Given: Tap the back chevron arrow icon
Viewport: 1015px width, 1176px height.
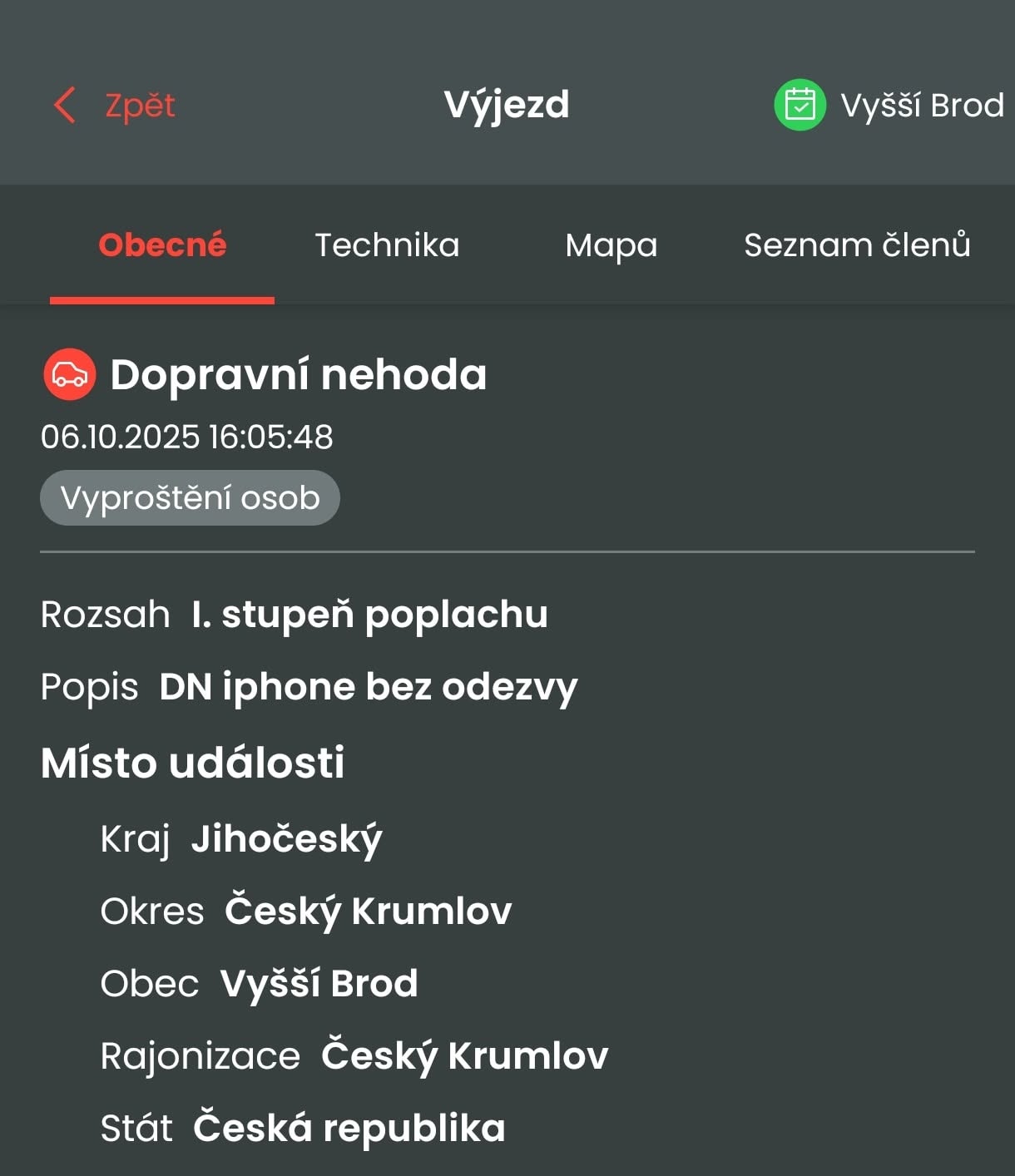Looking at the screenshot, I should point(64,106).
